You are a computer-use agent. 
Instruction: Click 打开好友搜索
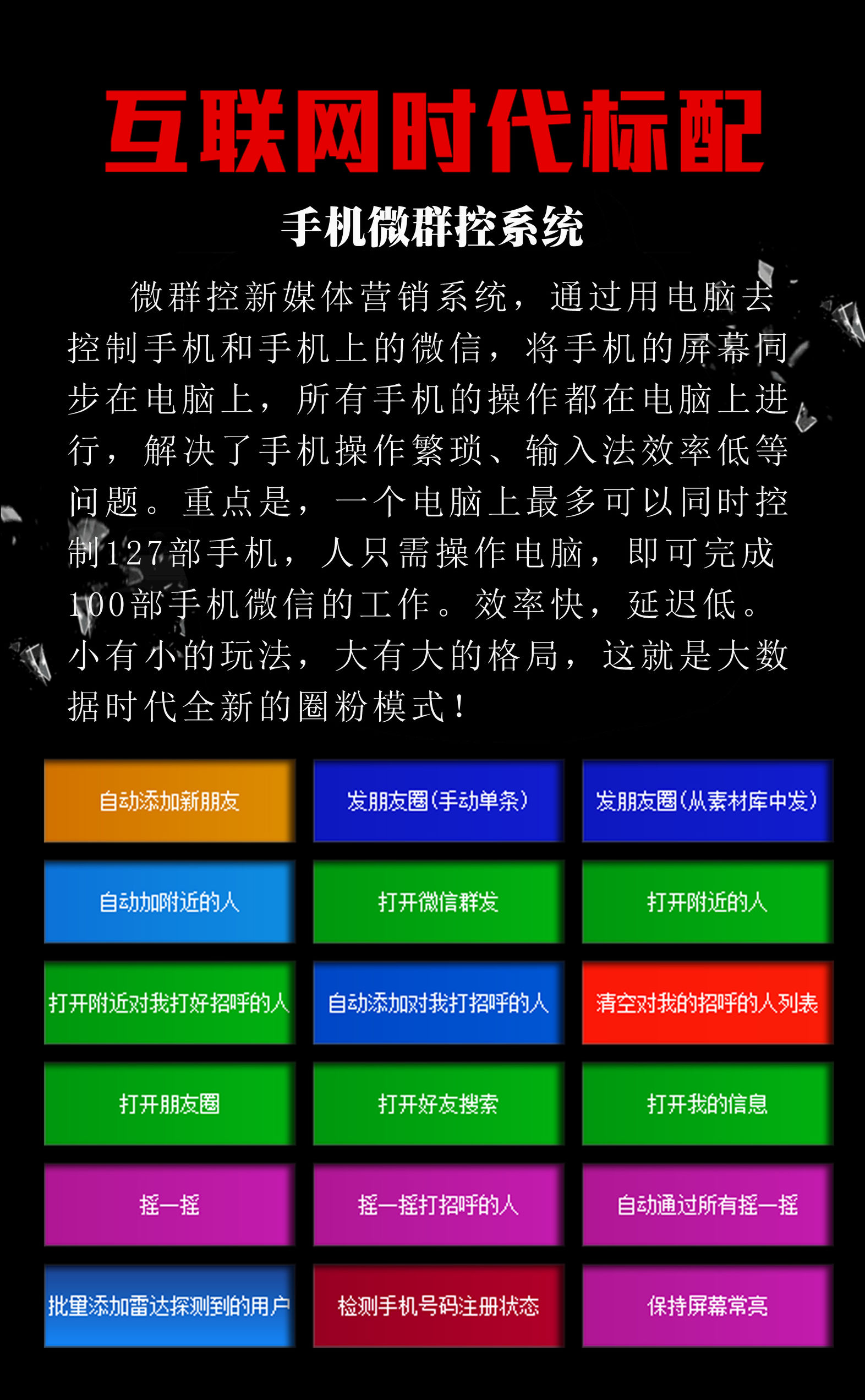point(437,1103)
